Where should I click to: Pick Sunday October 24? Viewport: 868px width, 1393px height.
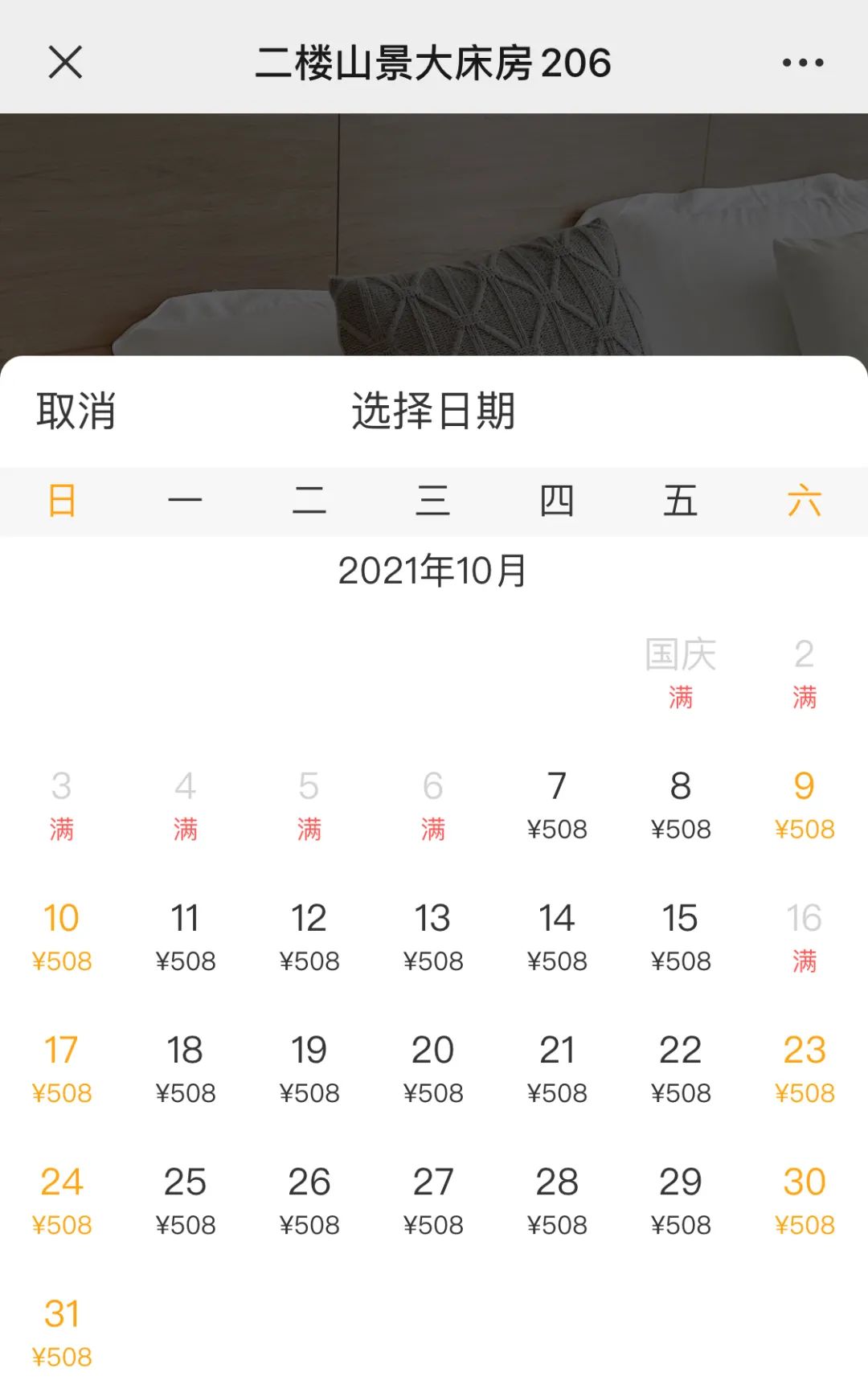coord(62,1200)
